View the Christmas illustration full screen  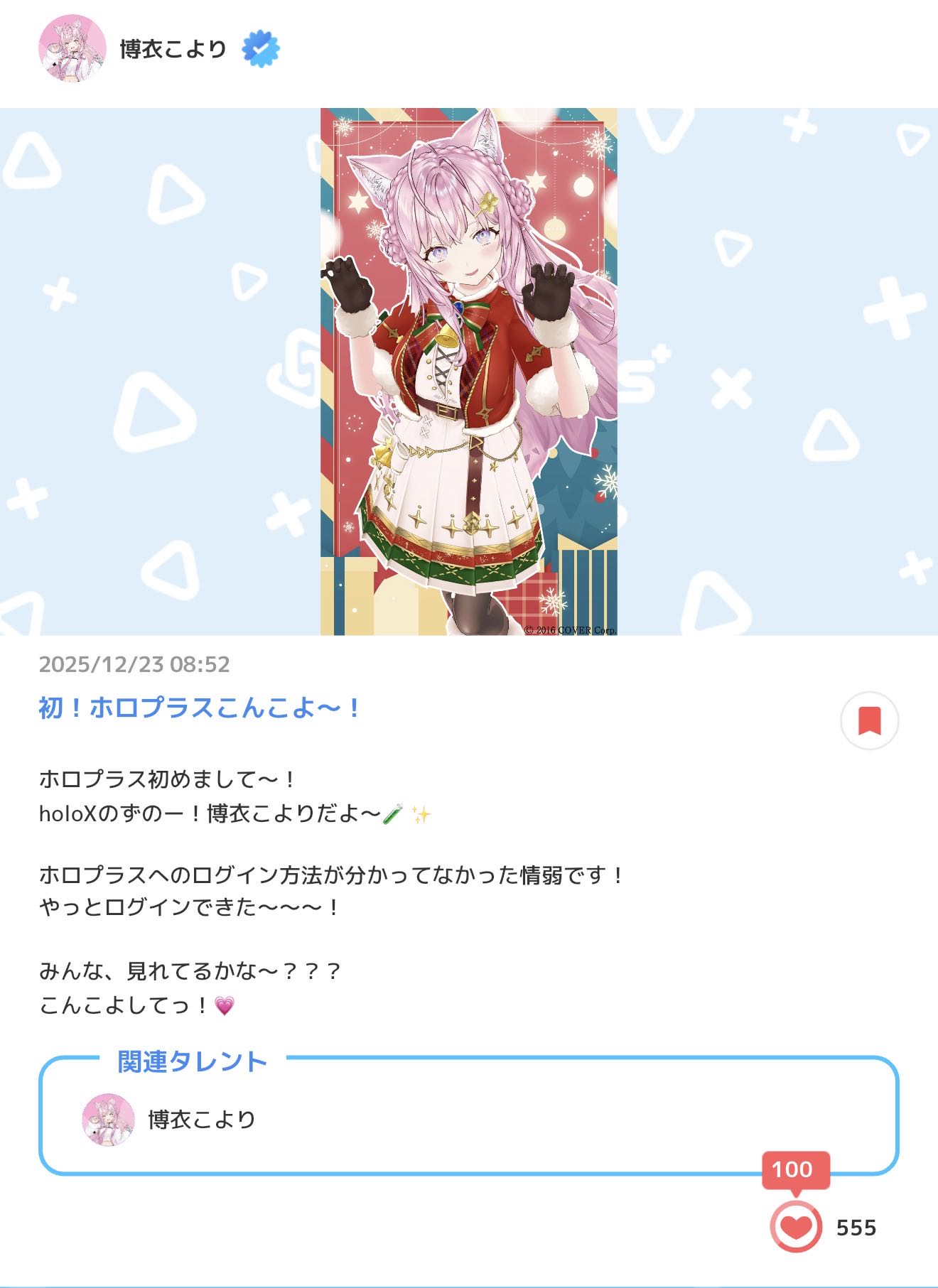point(468,371)
